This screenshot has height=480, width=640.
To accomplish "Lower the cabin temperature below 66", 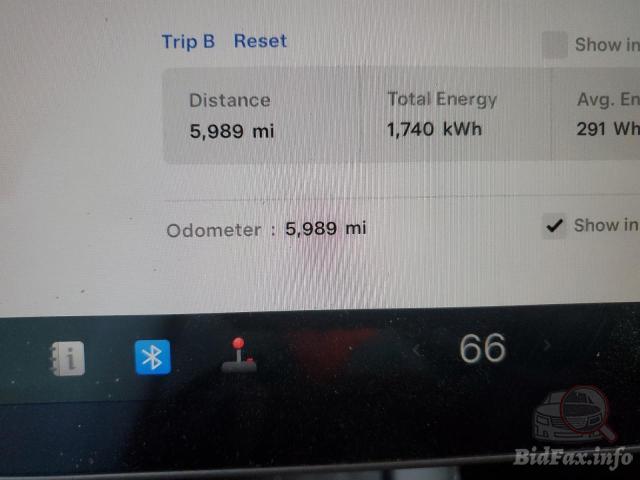I will coord(418,349).
